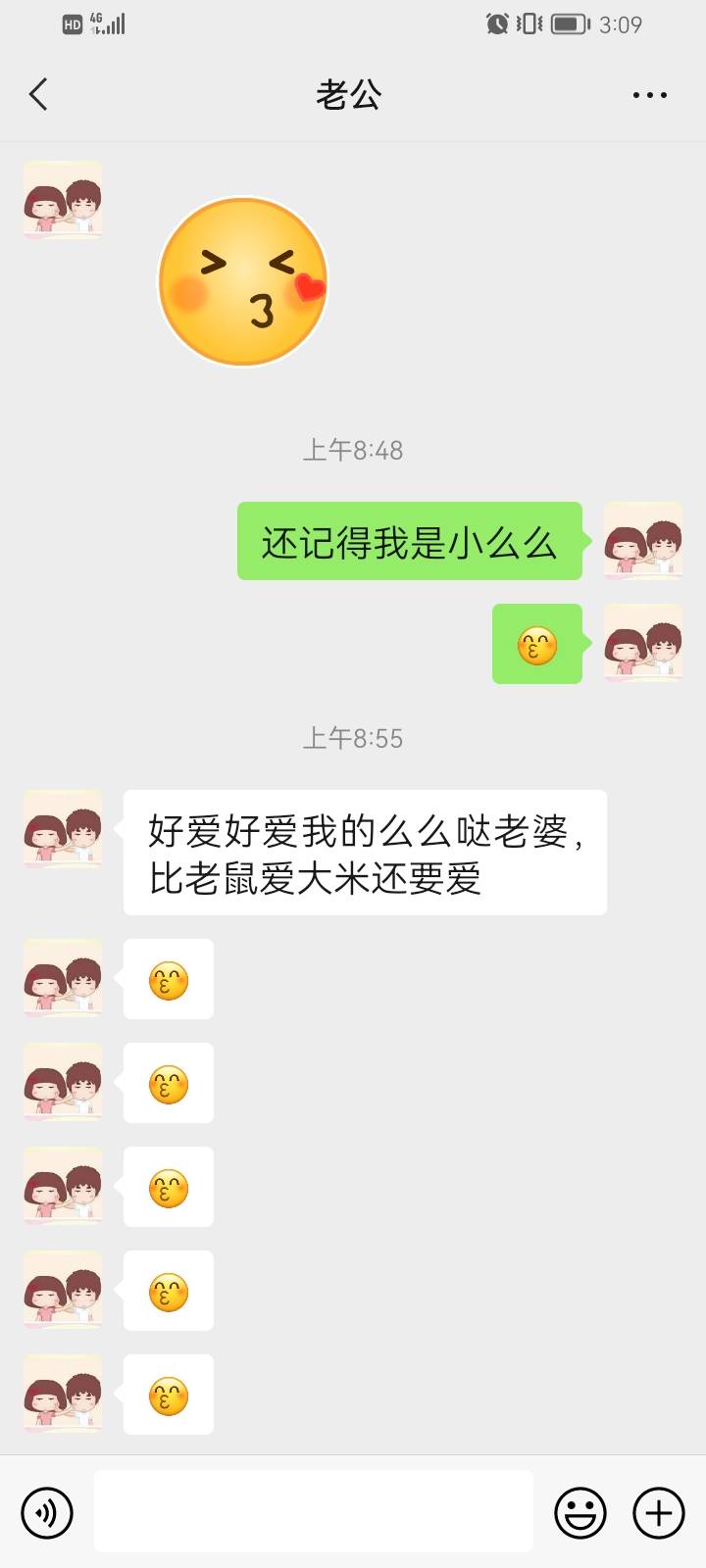Viewport: 706px width, 1568px height.
Task: Tap the plus icon to attach content
Action: [658, 1512]
